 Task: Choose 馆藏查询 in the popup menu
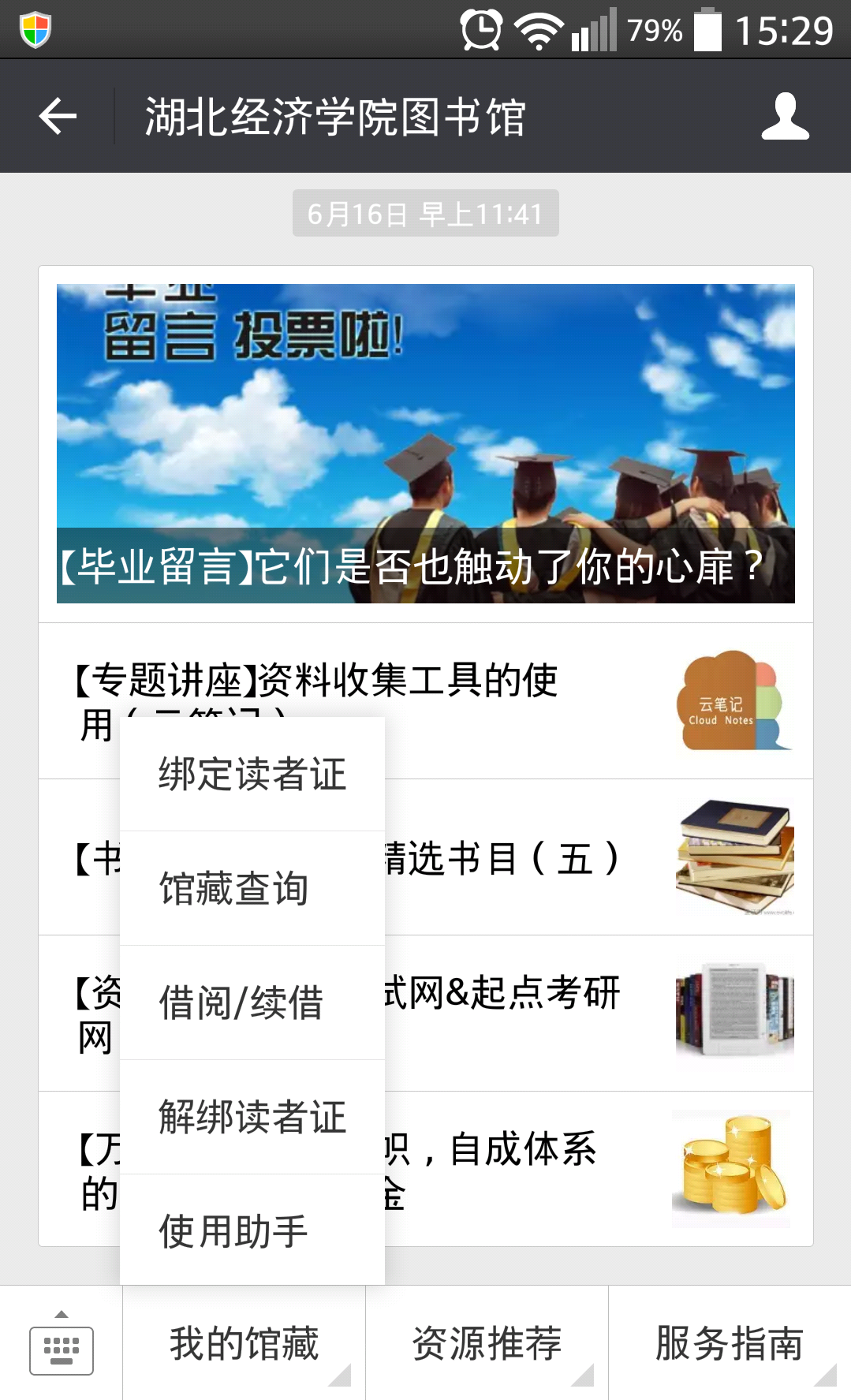tap(252, 888)
